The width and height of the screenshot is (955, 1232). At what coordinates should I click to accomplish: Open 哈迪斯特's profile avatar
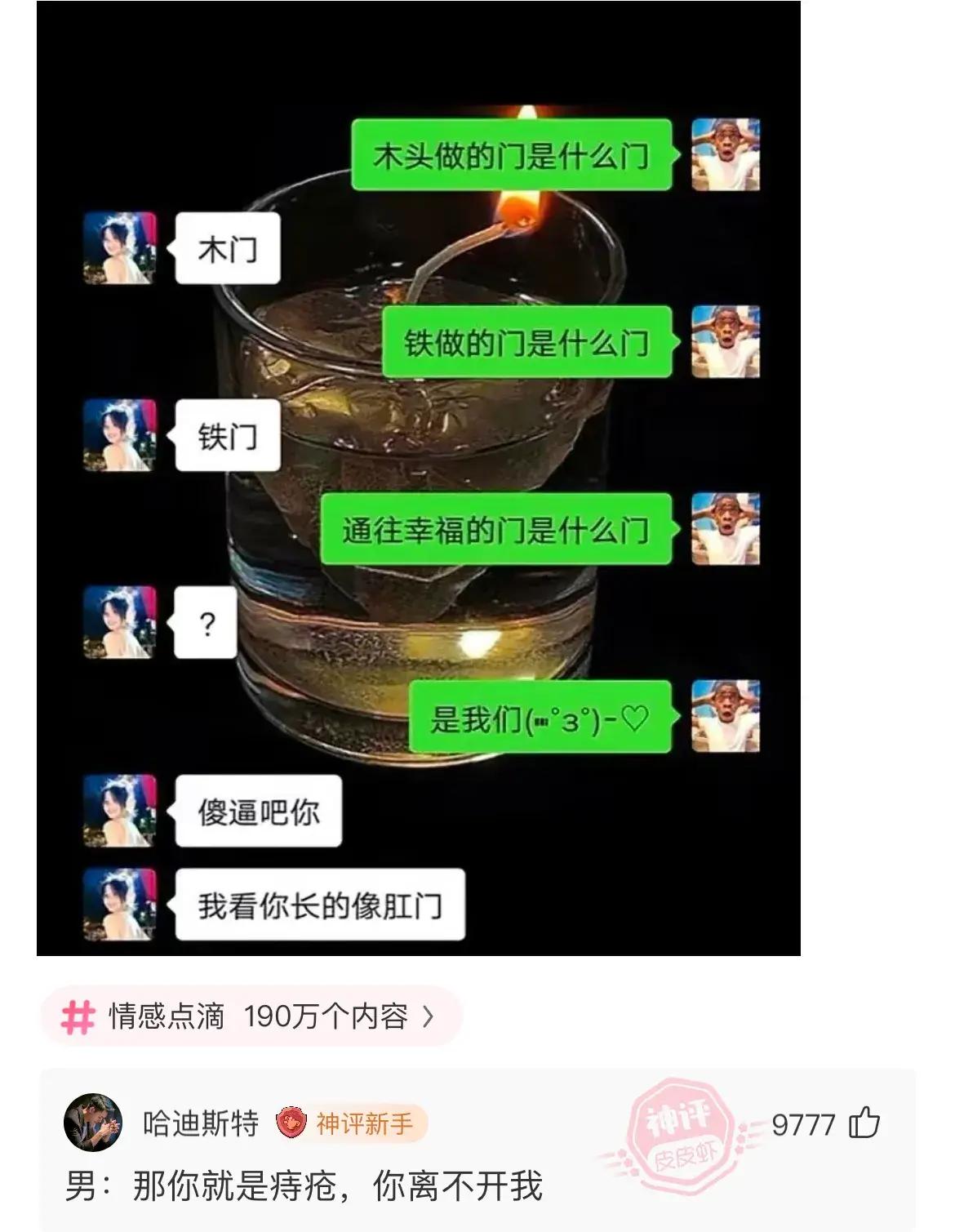pyautogui.click(x=93, y=1123)
